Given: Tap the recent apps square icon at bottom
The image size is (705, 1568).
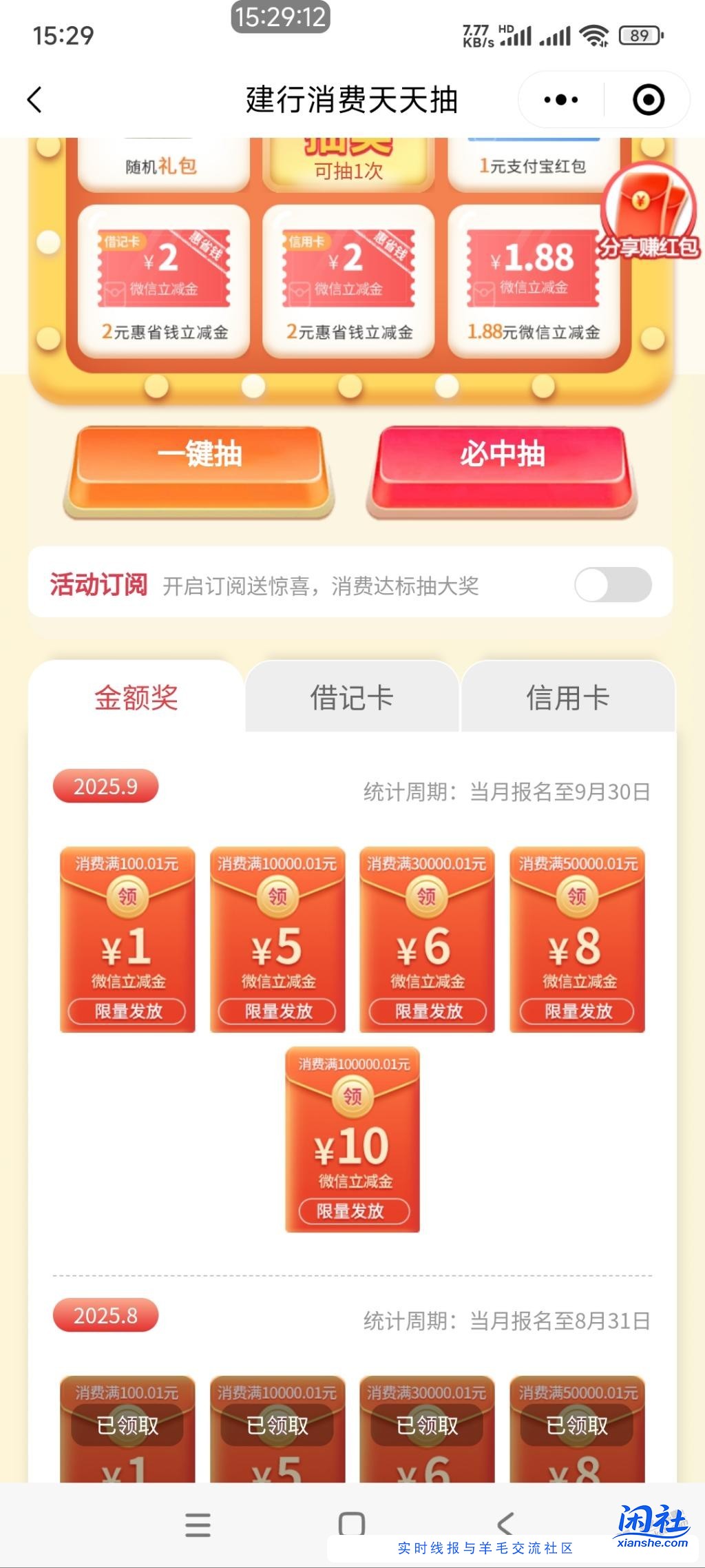Looking at the screenshot, I should point(352,1523).
